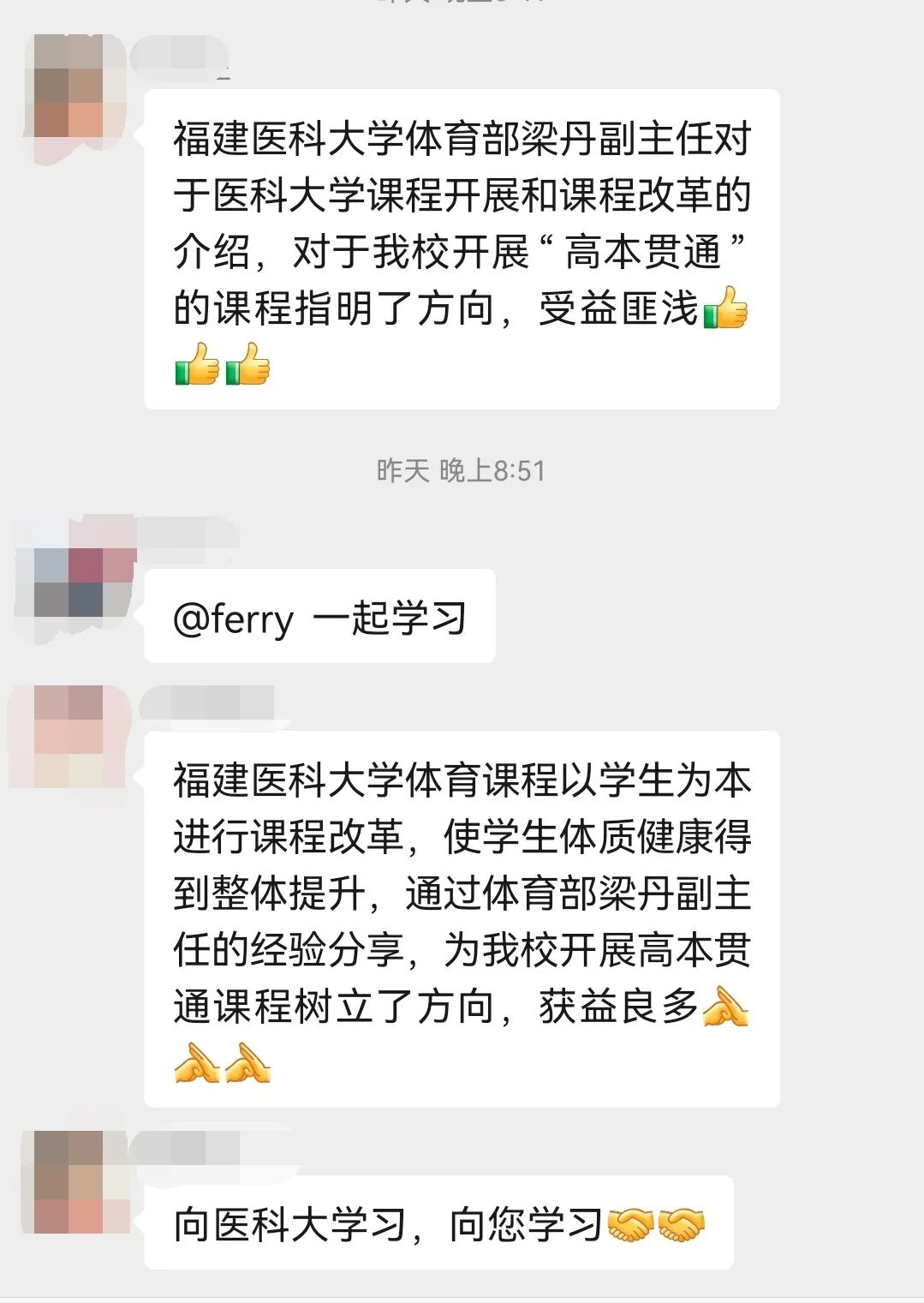Viewport: 924px width, 1303px height.
Task: Open avatar of sender praising 梁丹副主任's introduction
Action: pyautogui.click(x=75, y=87)
